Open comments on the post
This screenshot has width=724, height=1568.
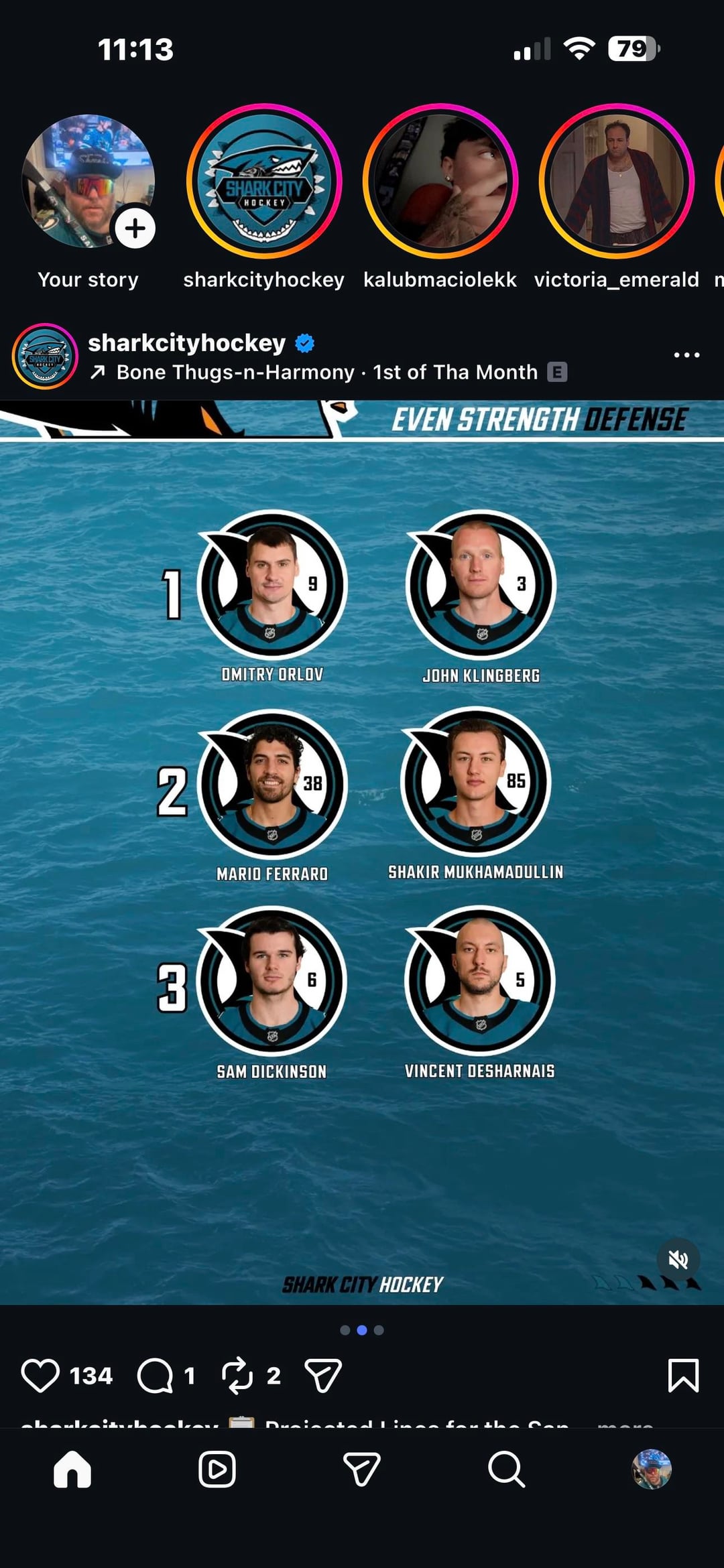(x=155, y=1376)
